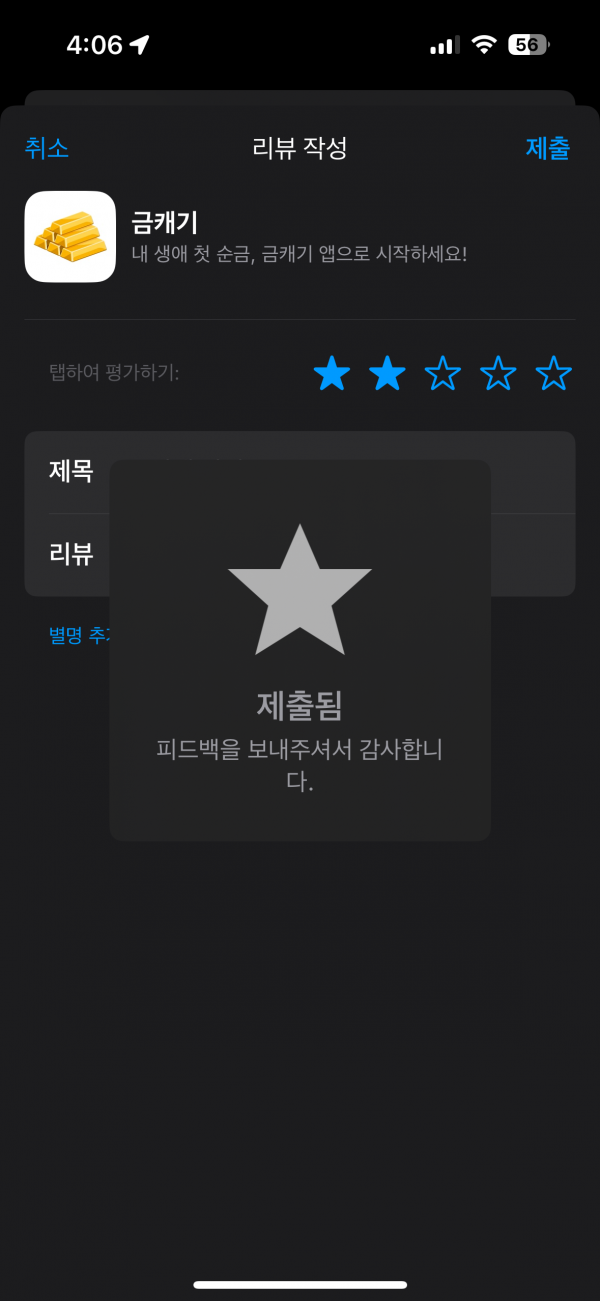The image size is (600, 1301).
Task: Tap the 리뷰 text field
Action: tap(300, 555)
